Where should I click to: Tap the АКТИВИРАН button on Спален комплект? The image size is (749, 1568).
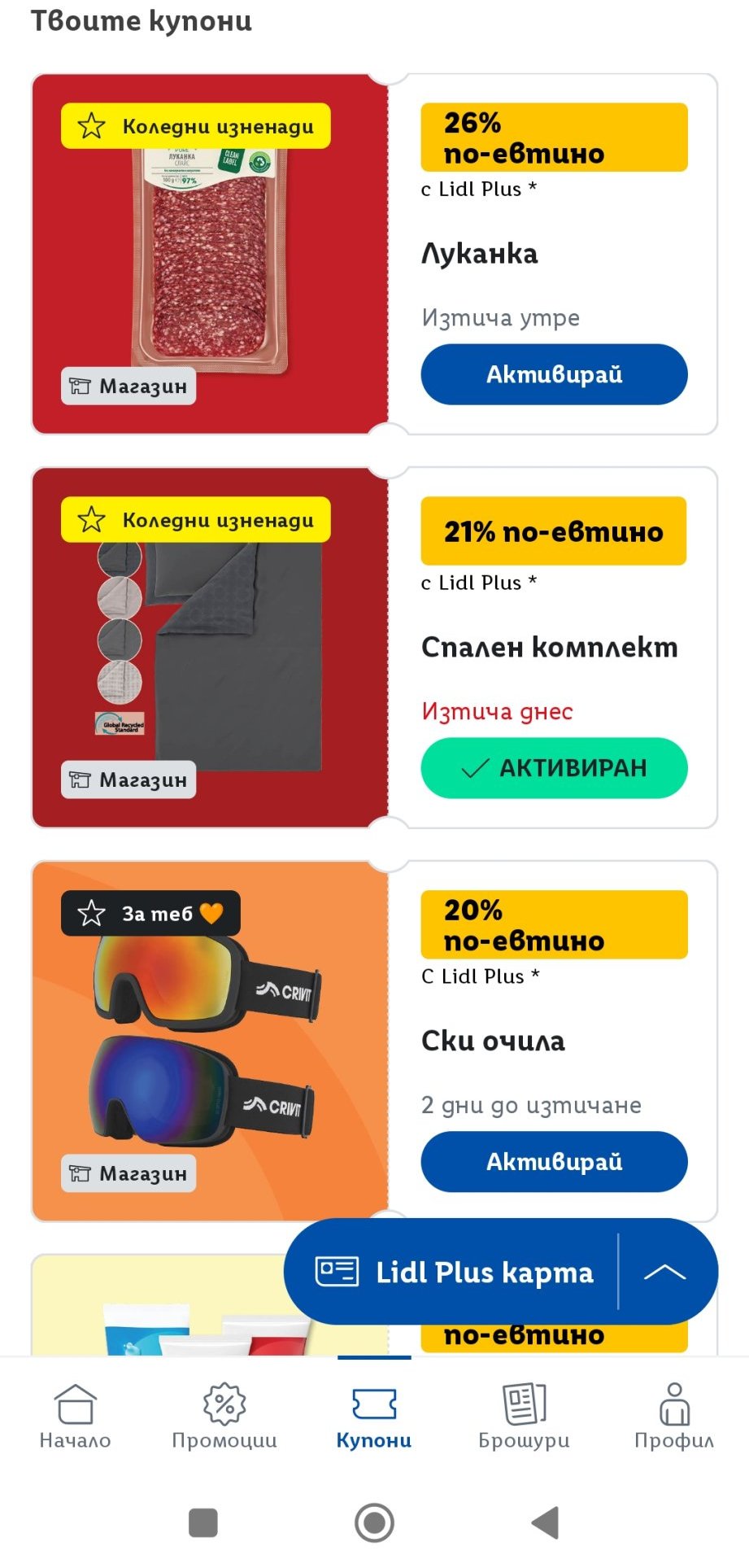[x=554, y=767]
